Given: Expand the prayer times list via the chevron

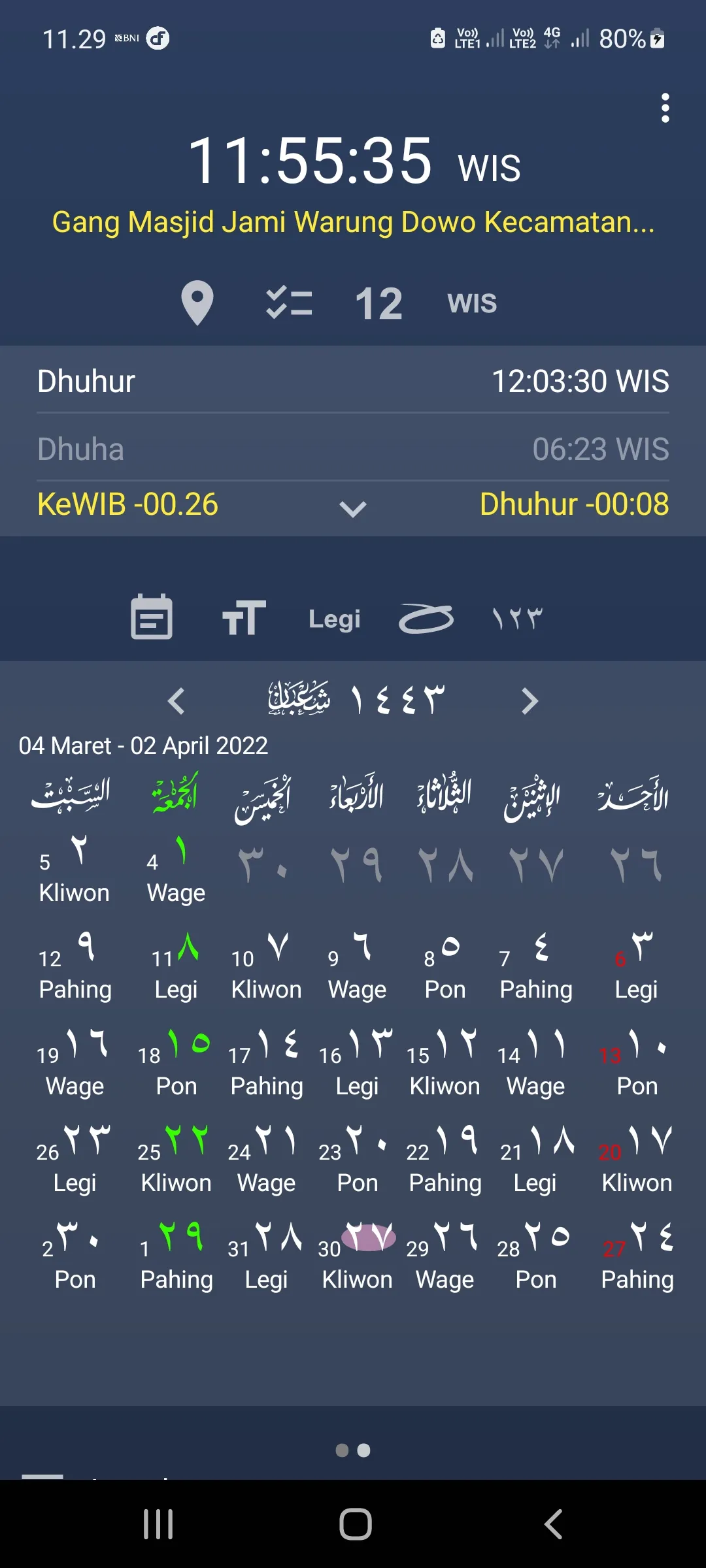Looking at the screenshot, I should (352, 509).
